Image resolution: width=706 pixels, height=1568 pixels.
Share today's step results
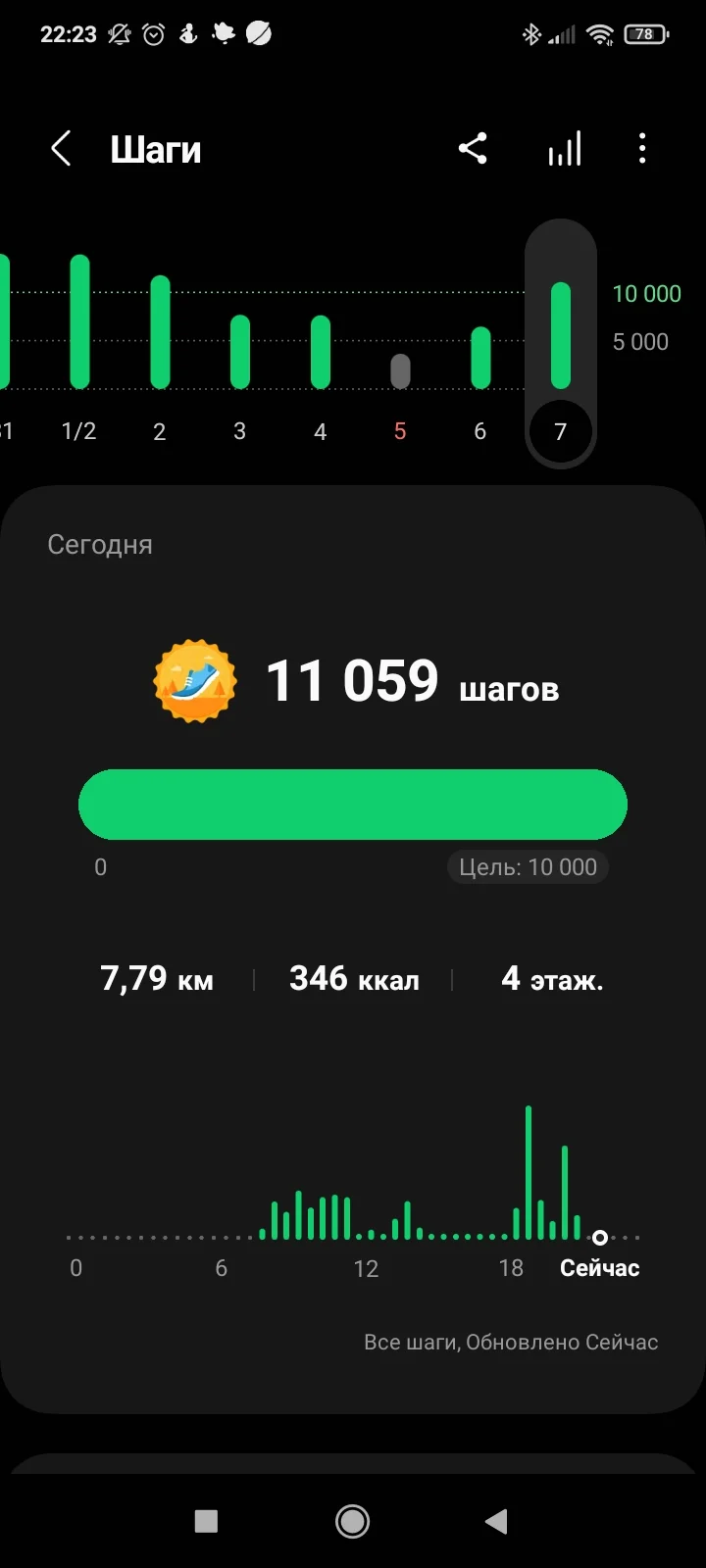473,149
